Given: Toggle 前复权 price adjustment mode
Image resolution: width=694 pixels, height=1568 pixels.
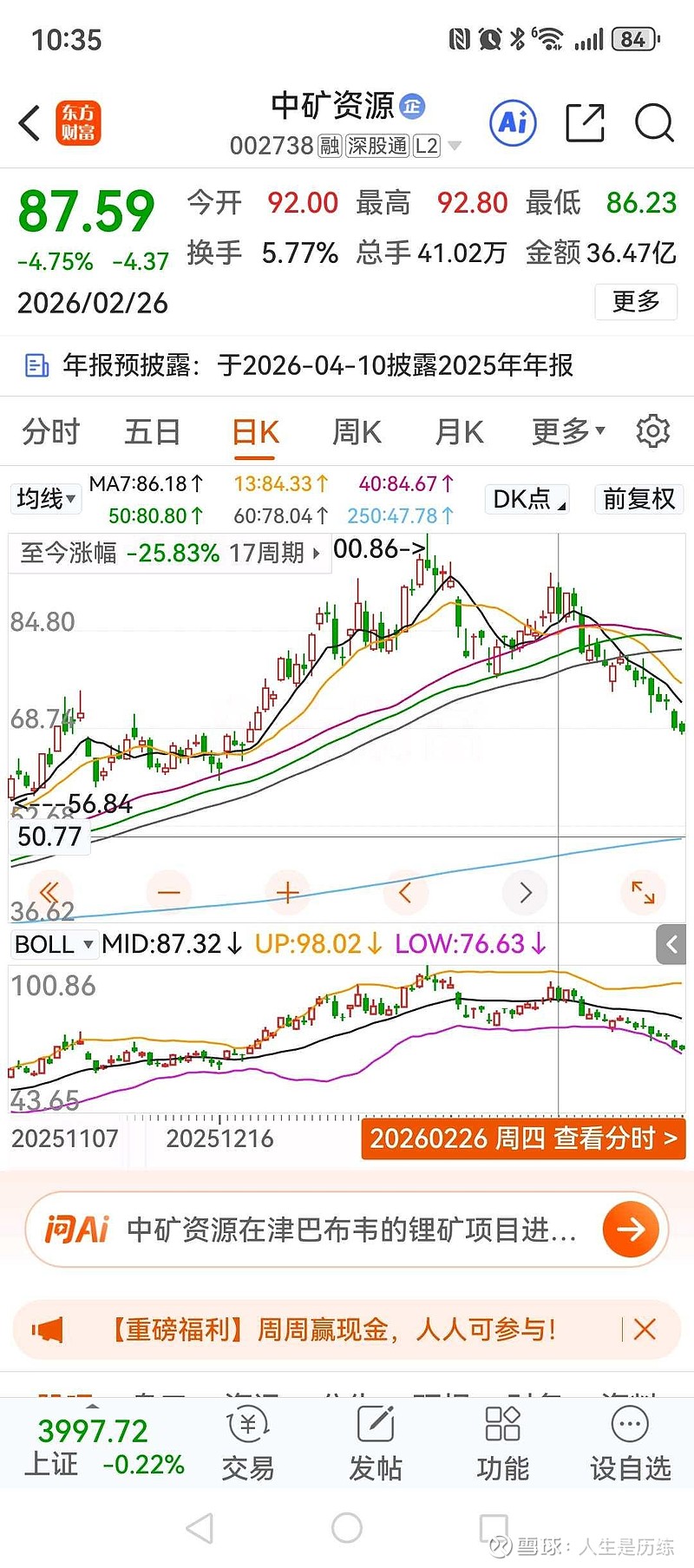Looking at the screenshot, I should point(638,499).
